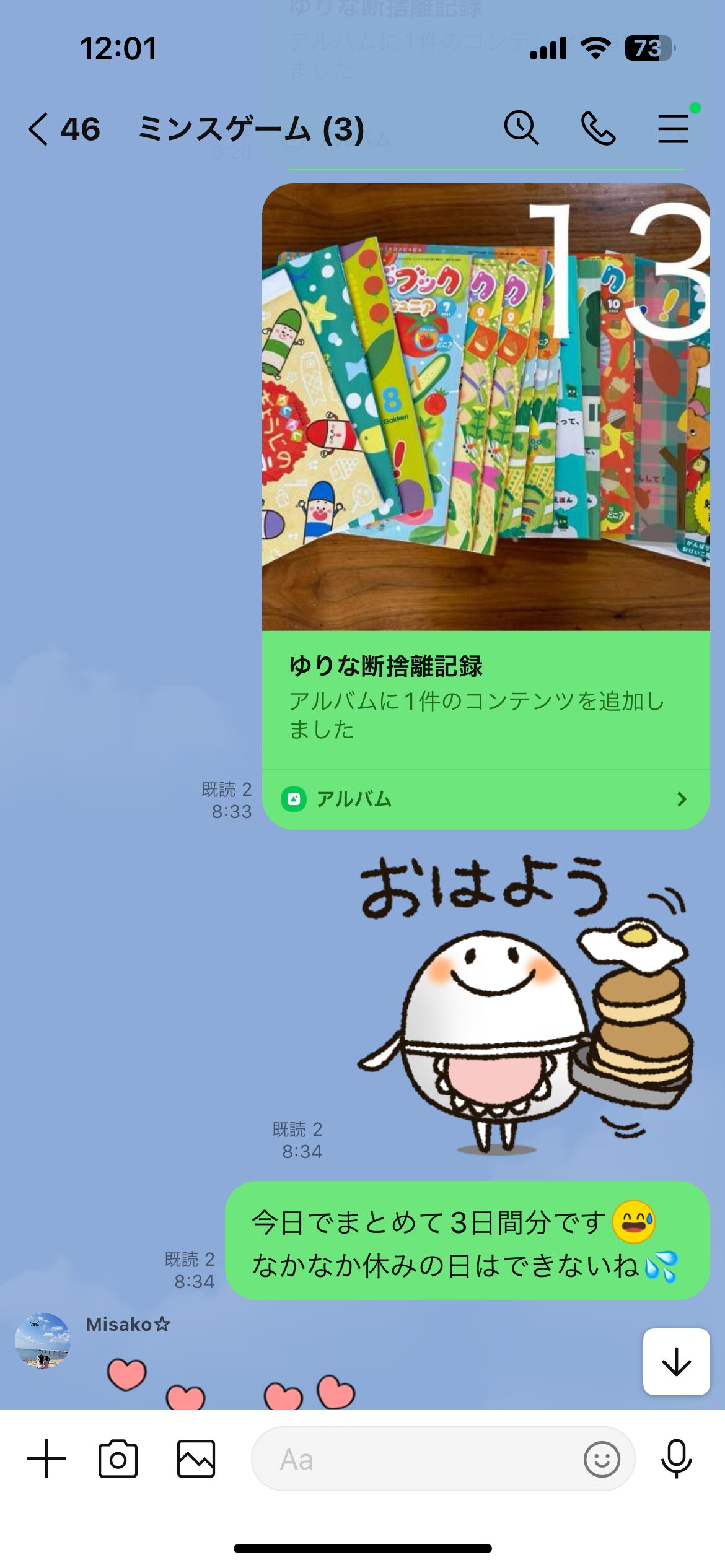Search within the chat
The width and height of the screenshot is (725, 1568).
click(521, 128)
